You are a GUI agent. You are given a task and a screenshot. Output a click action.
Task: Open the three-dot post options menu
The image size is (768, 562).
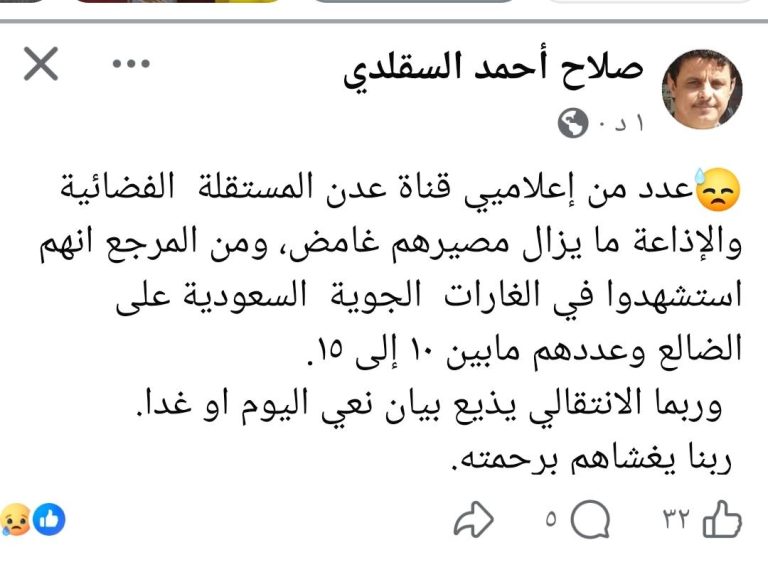pos(130,66)
